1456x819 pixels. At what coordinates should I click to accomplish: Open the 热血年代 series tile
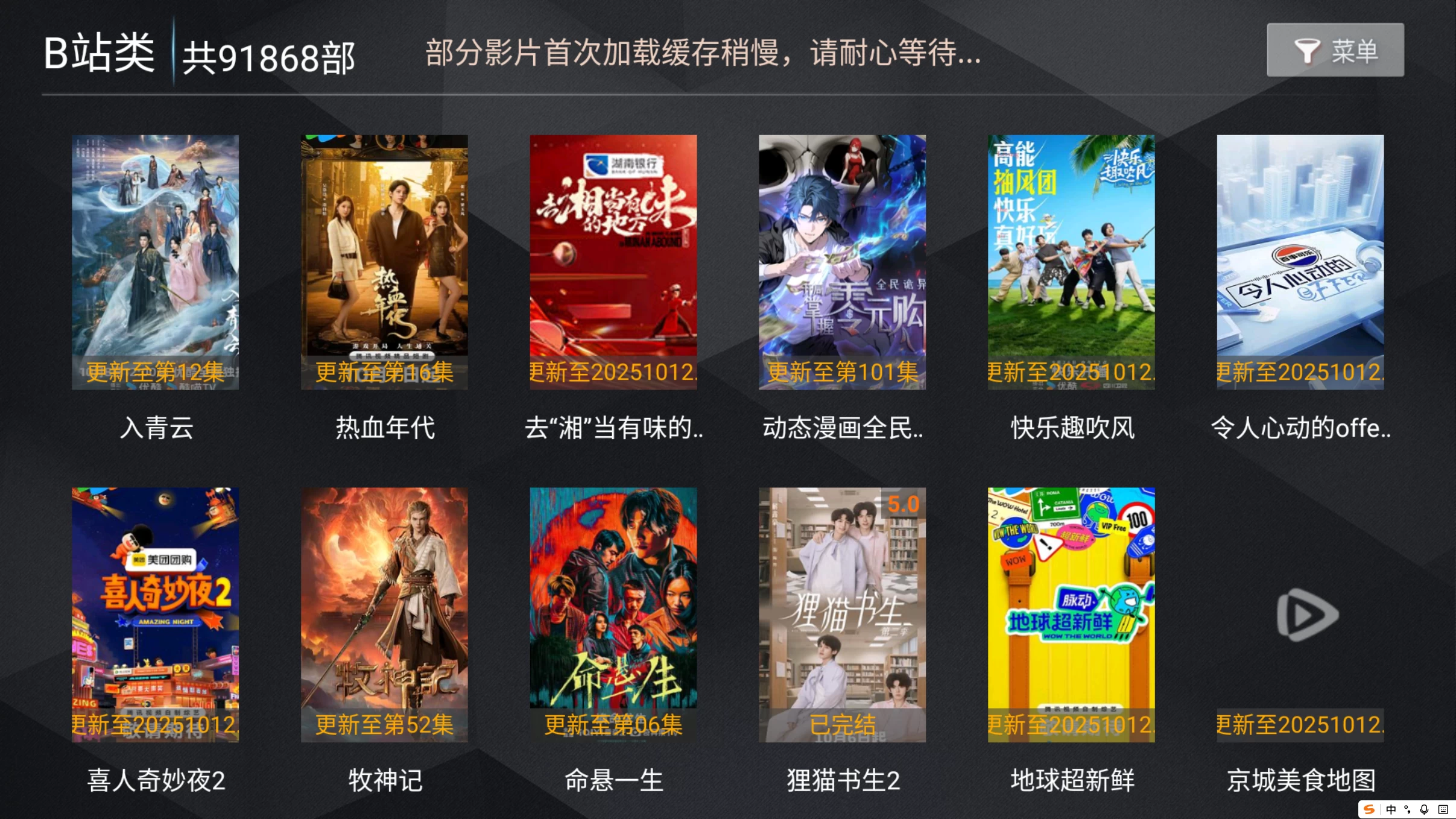[x=384, y=262]
